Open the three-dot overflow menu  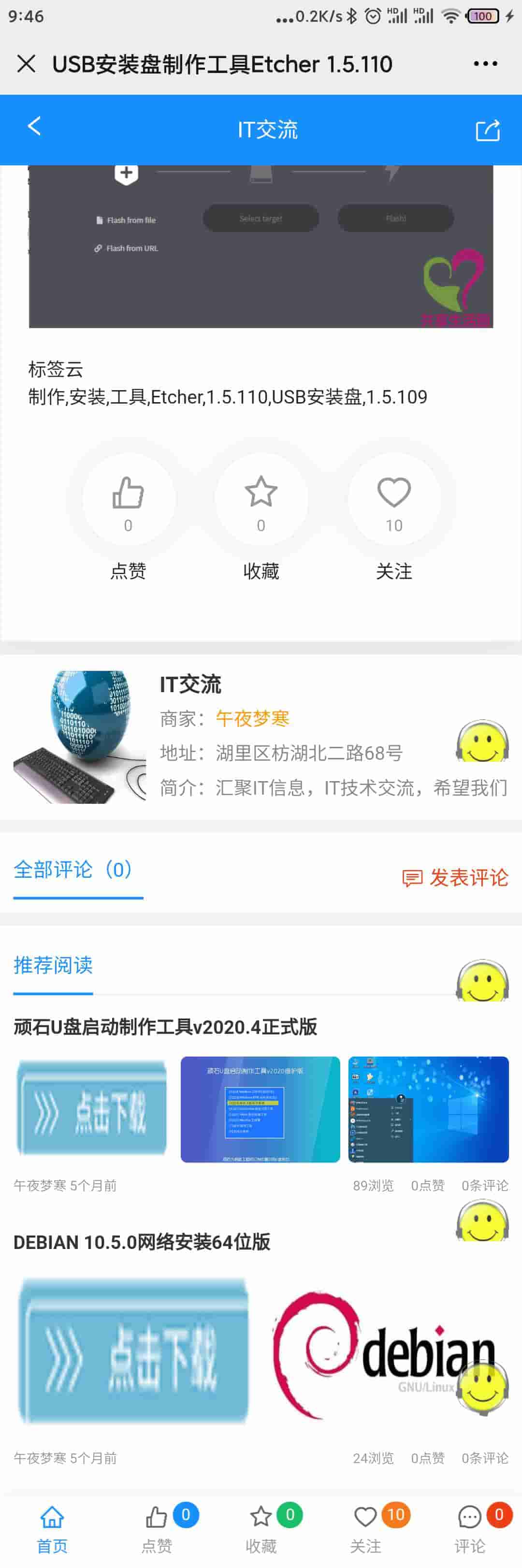(485, 63)
